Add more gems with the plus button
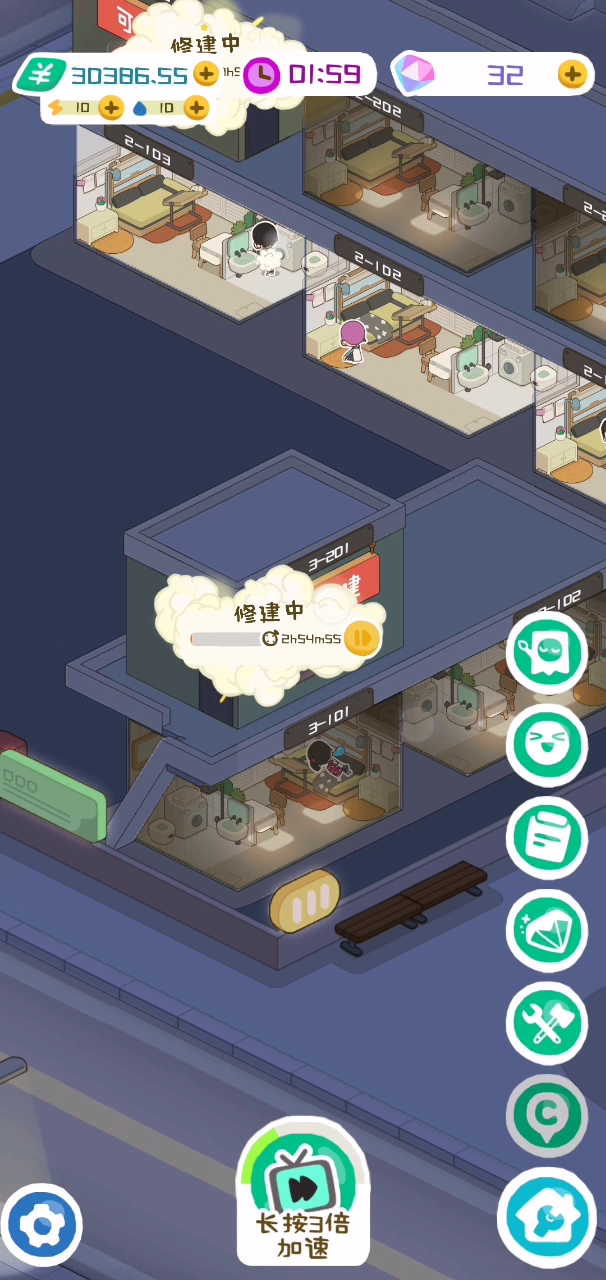The width and height of the screenshot is (606, 1280). (571, 74)
